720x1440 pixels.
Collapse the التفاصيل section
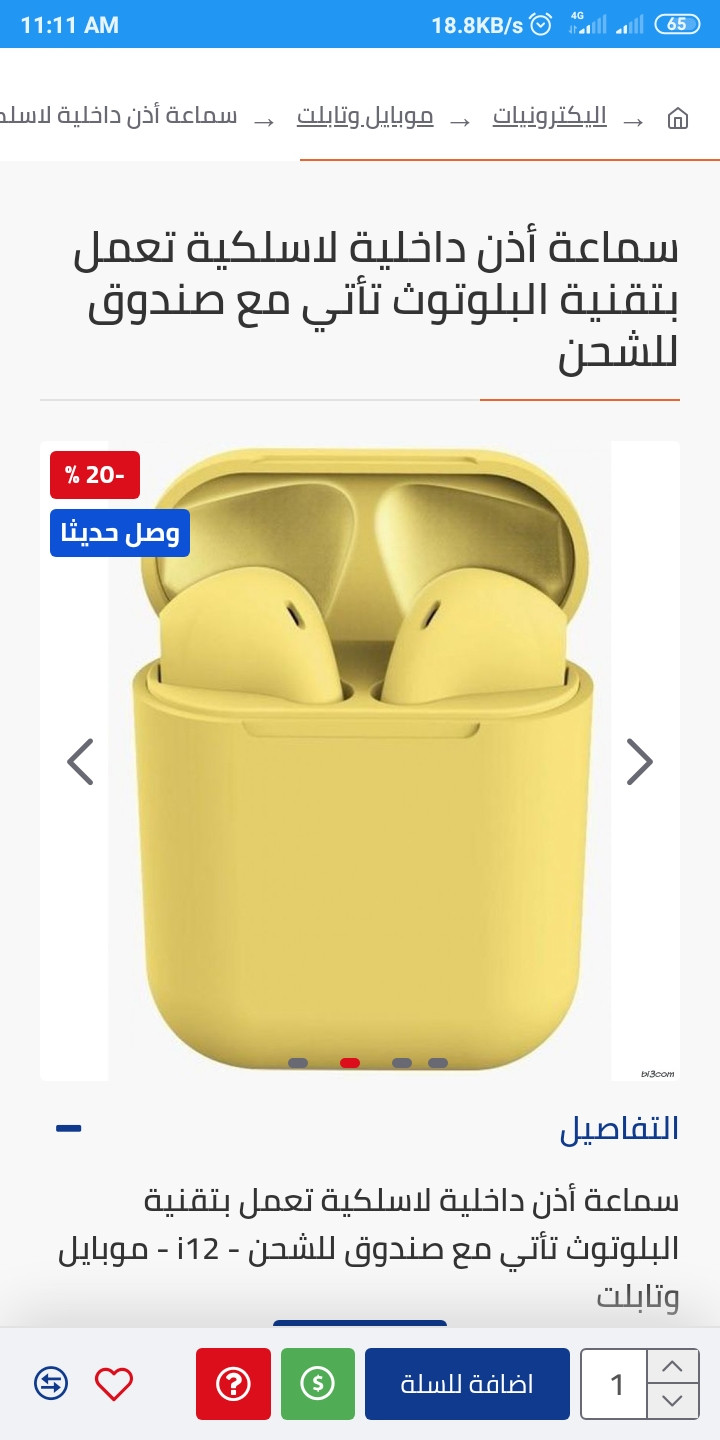point(68,1129)
